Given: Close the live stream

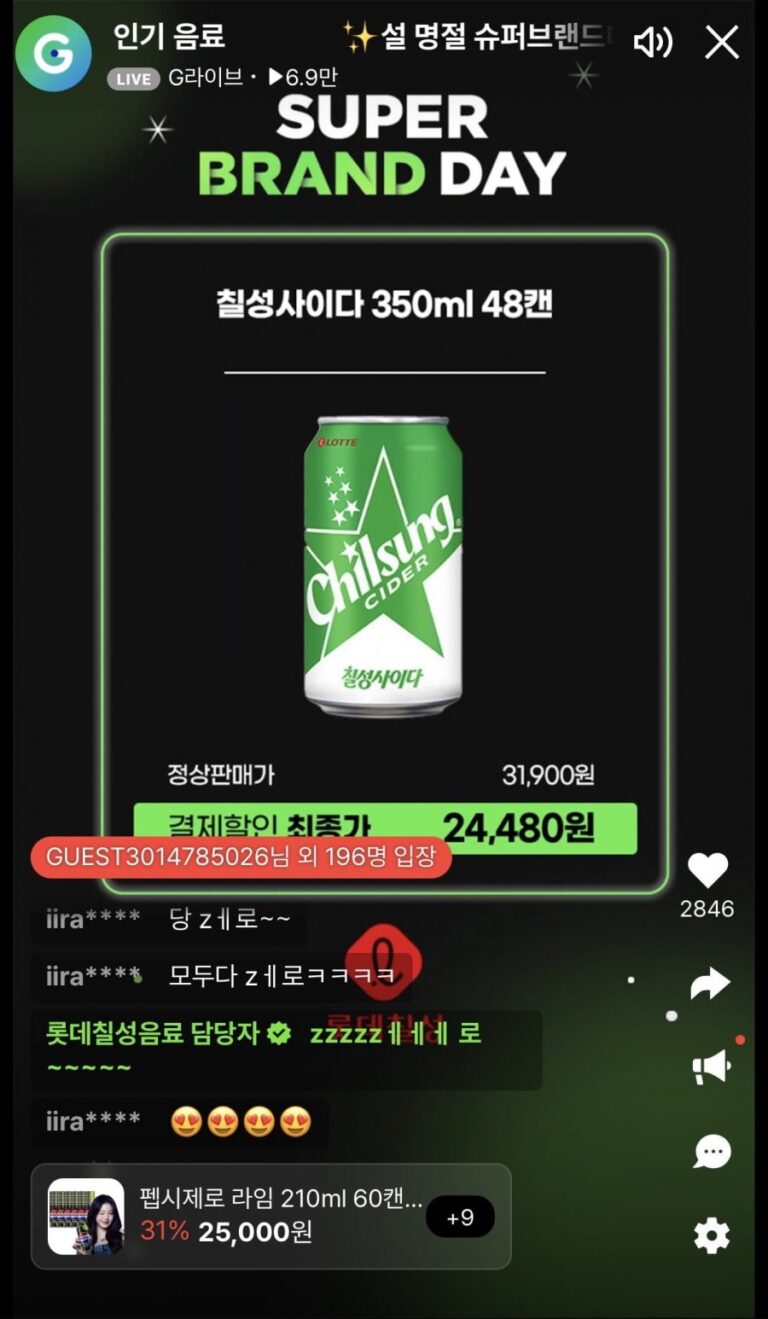Looking at the screenshot, I should click(721, 42).
